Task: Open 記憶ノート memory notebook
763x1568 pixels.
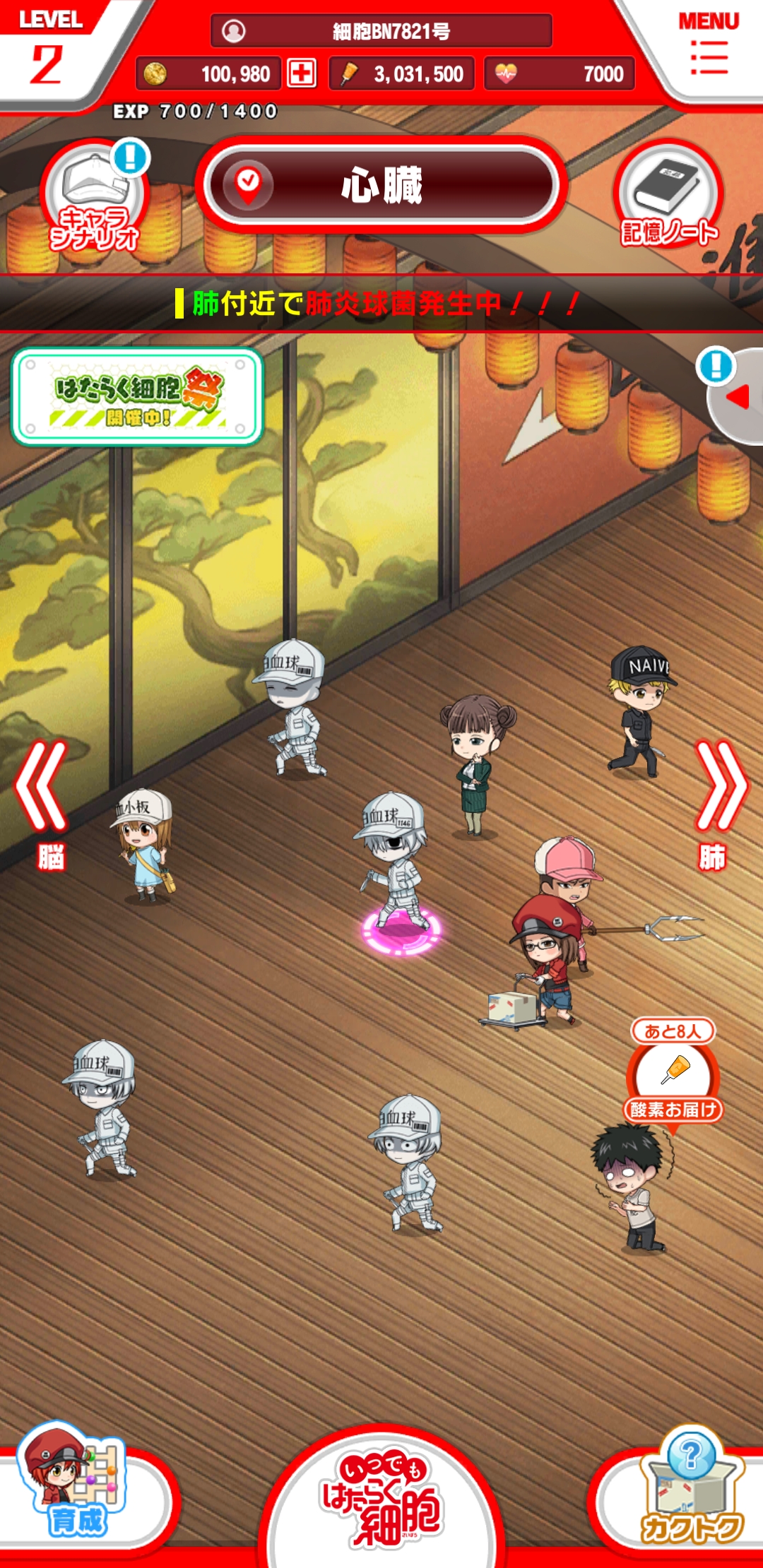Action: (669, 196)
